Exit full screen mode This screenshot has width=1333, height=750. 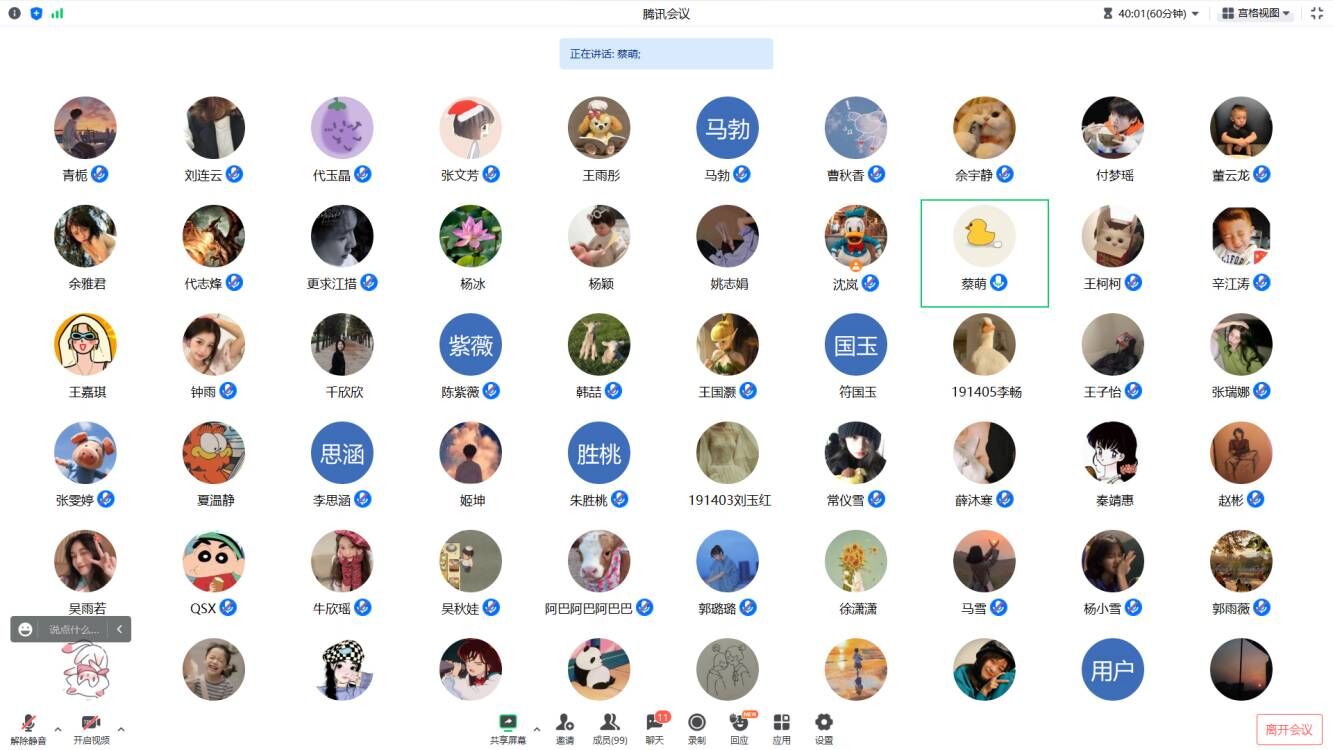(1316, 13)
